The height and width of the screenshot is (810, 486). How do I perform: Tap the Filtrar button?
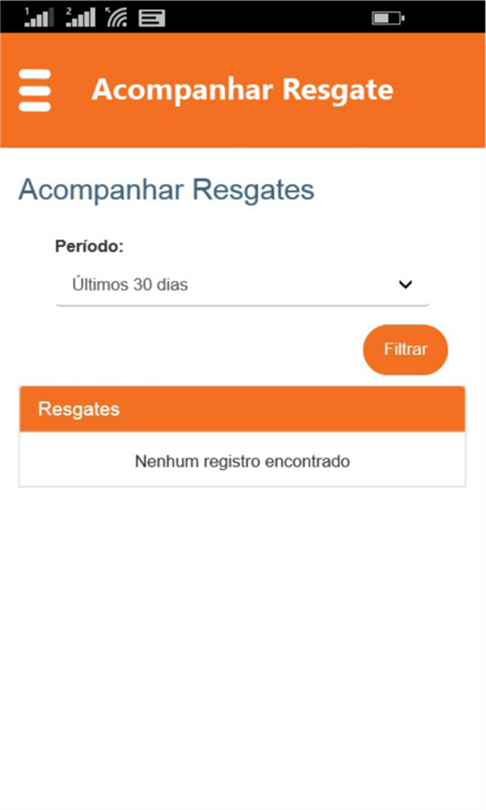[x=405, y=350]
